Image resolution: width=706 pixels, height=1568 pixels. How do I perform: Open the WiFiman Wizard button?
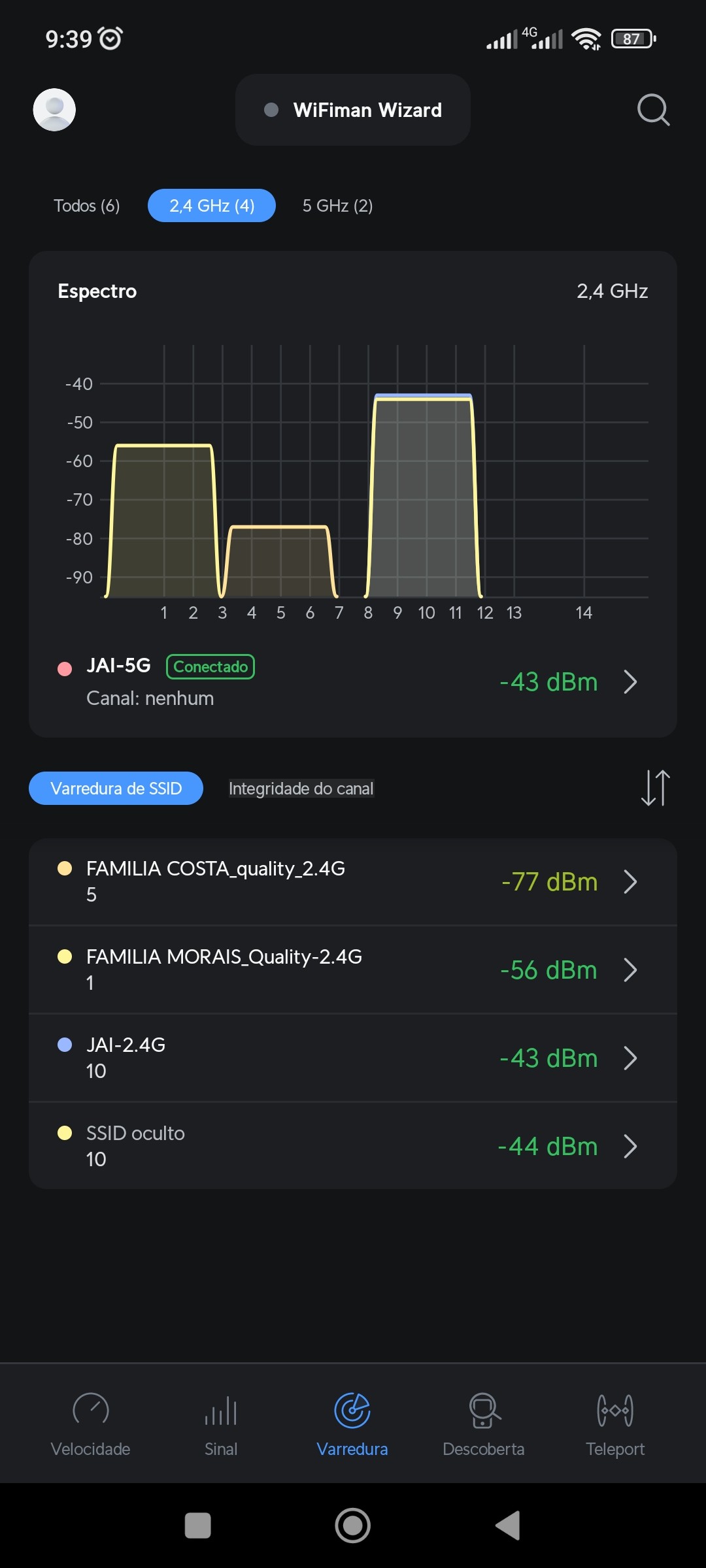[353, 110]
